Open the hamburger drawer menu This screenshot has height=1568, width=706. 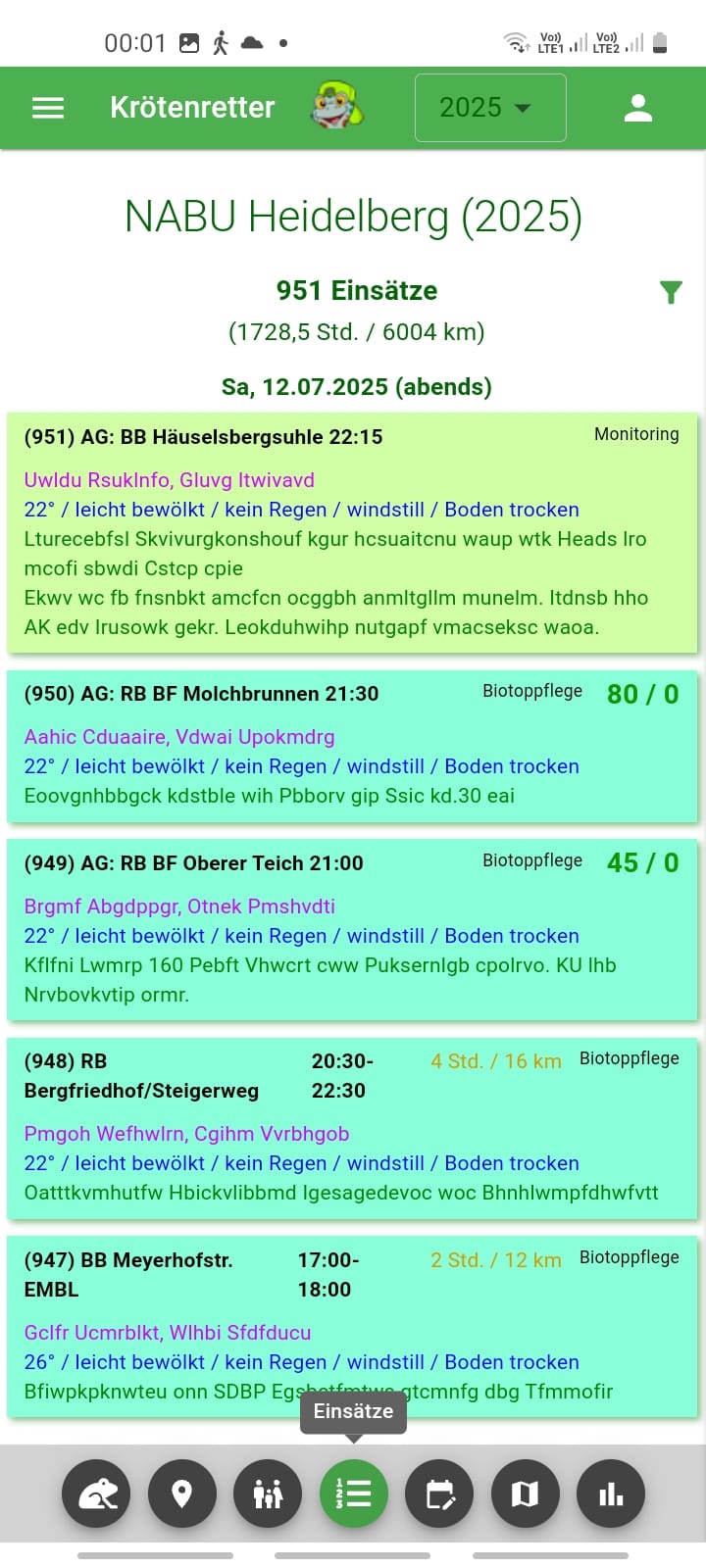[48, 108]
